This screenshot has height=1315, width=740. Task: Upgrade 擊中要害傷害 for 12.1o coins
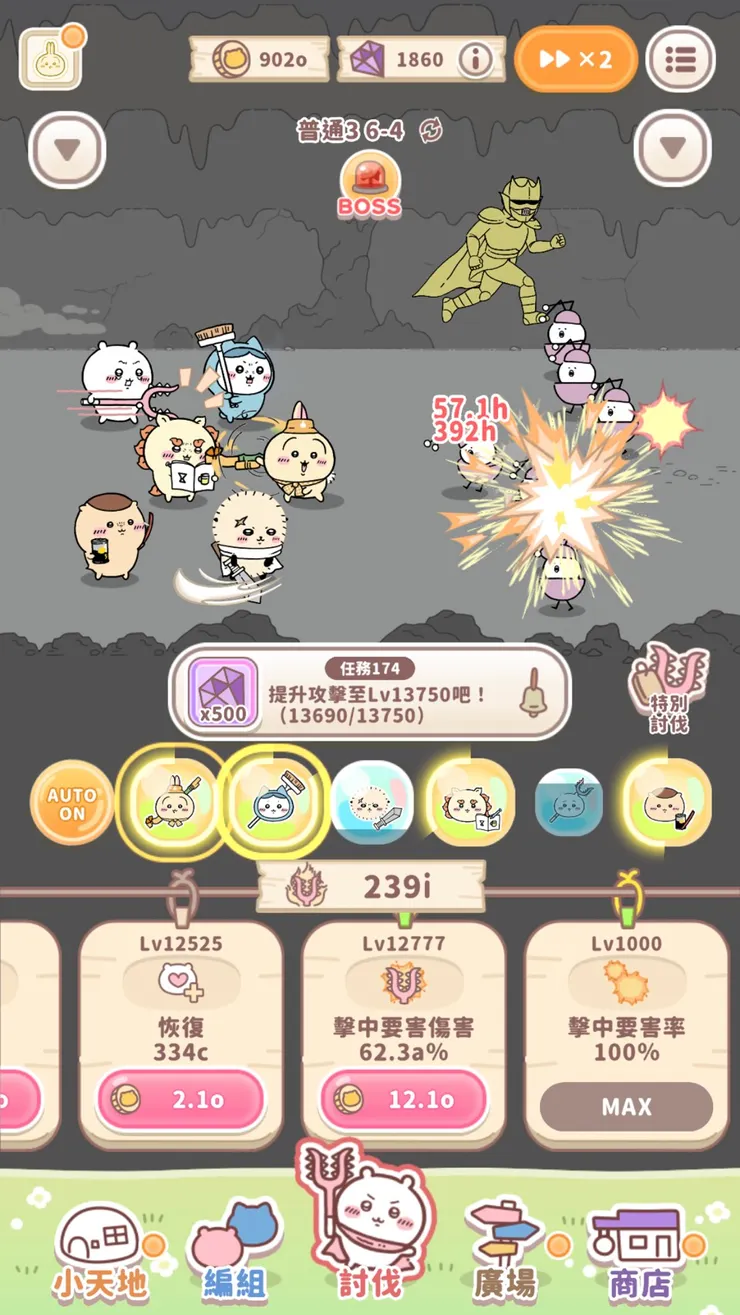[403, 1100]
